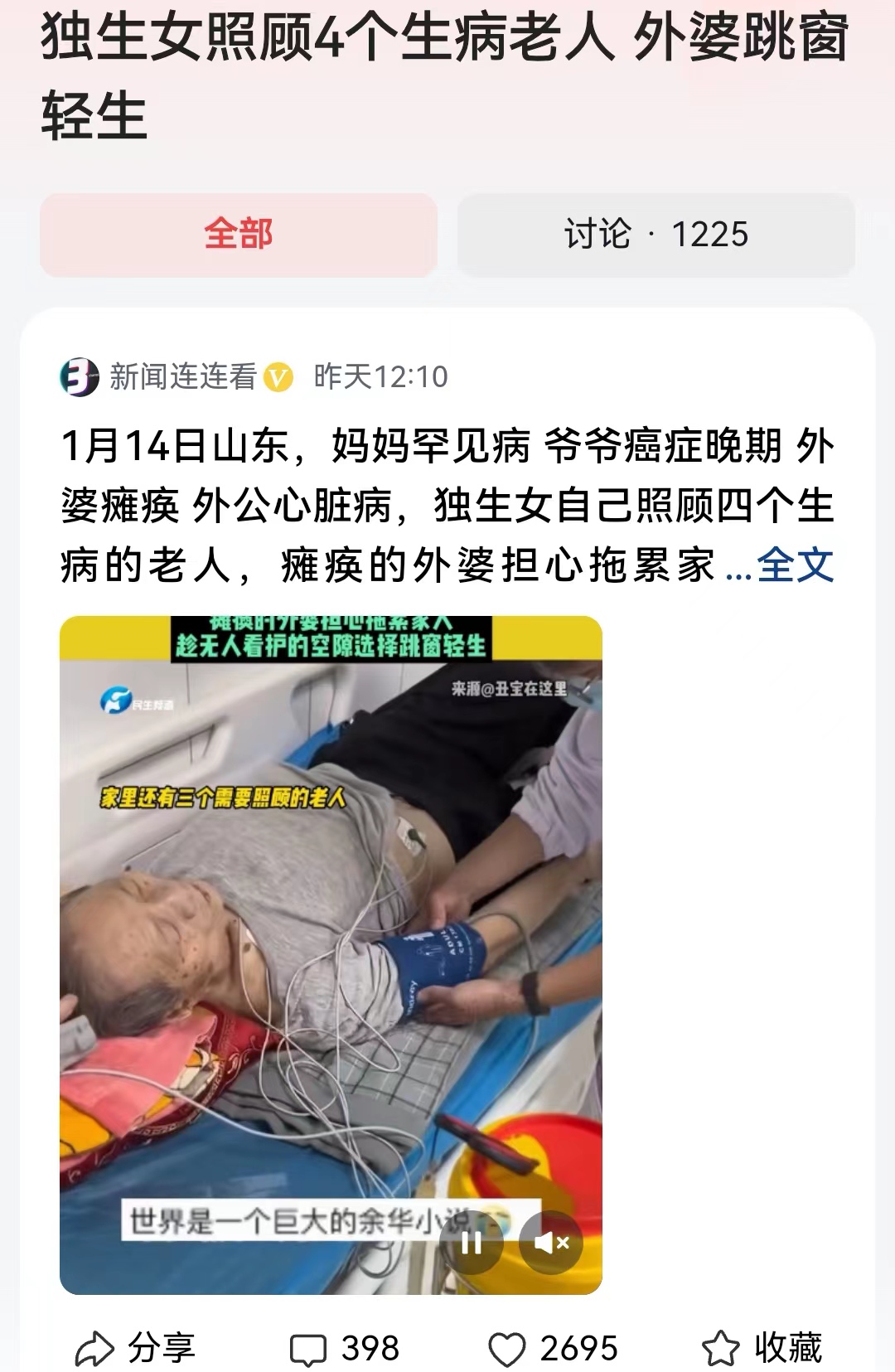Toggle mute state of the playing video
Screen dimensions: 895x1372
click(x=553, y=1242)
